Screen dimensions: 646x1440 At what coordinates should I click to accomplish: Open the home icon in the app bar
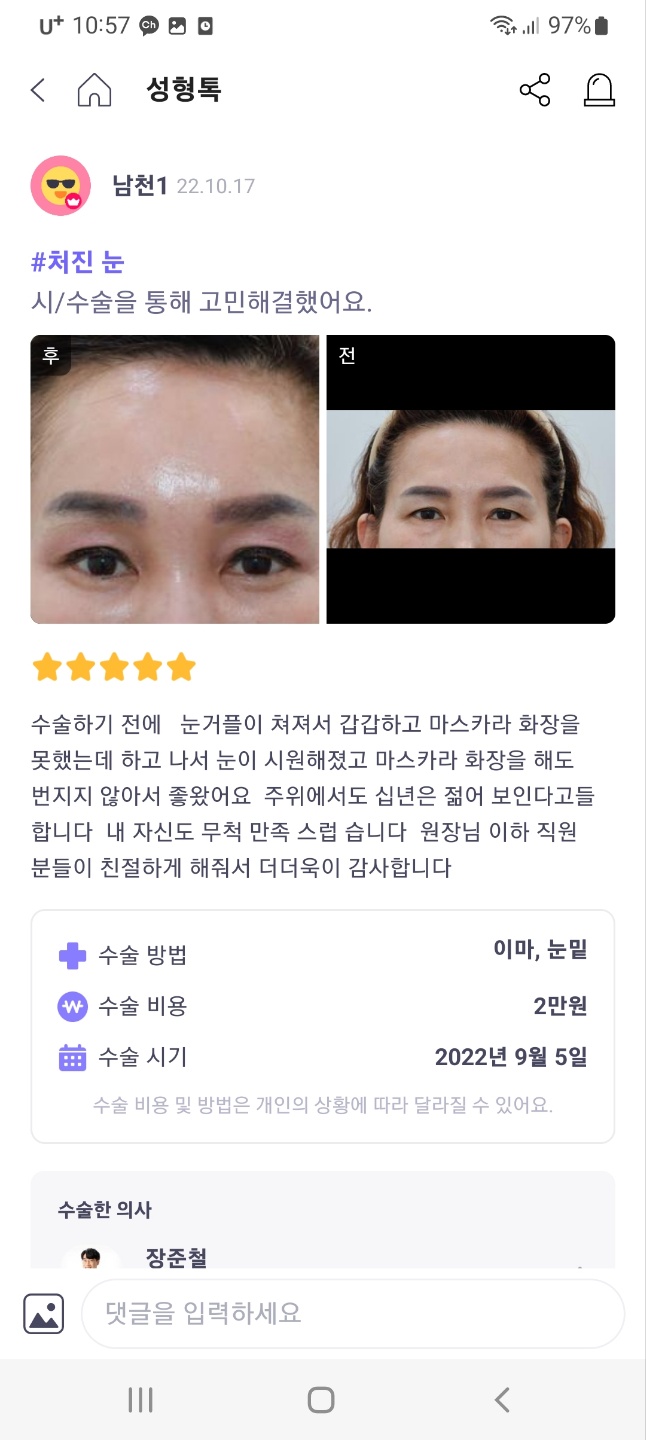pos(94,90)
